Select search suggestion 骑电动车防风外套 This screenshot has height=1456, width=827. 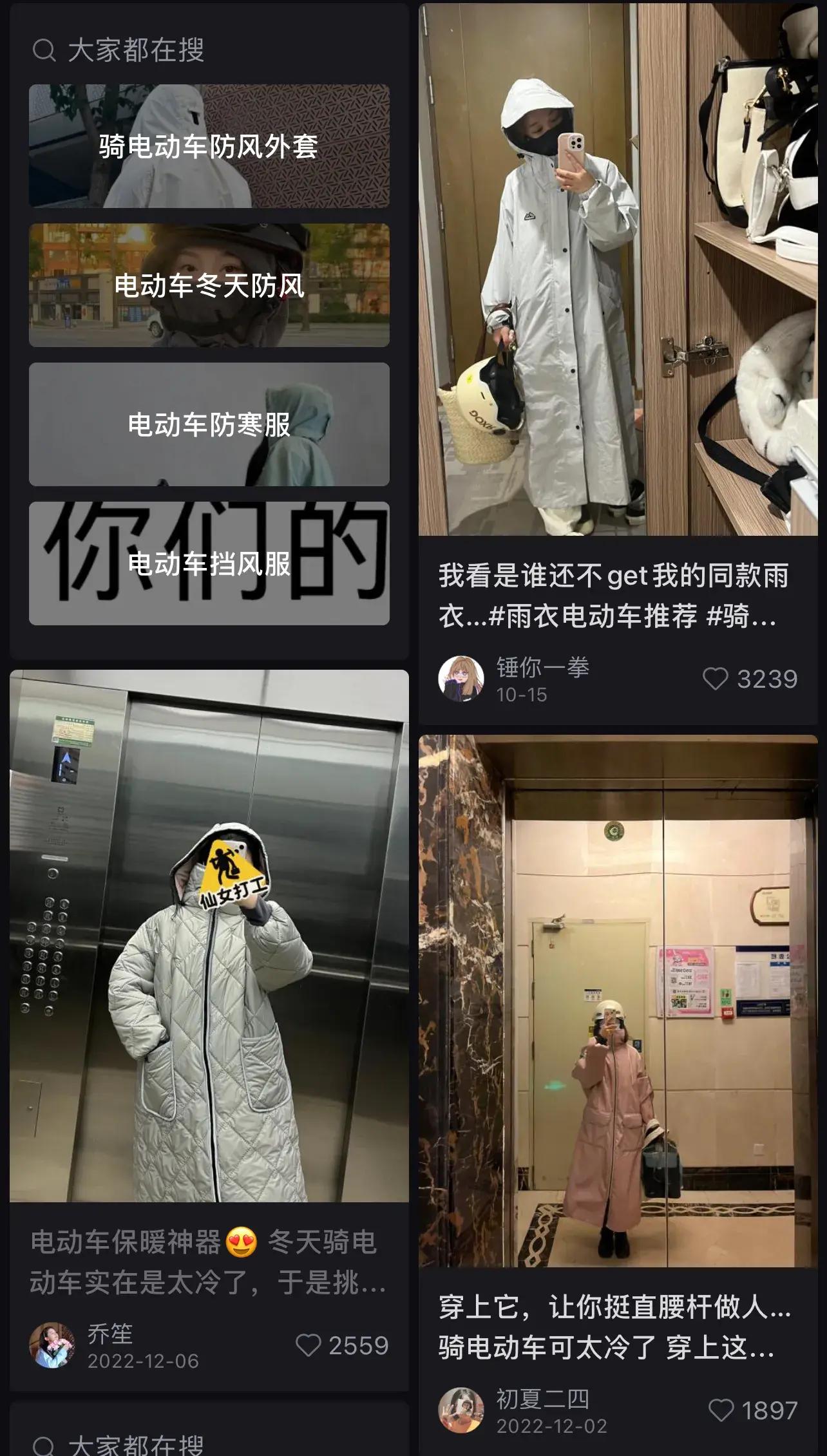(x=209, y=146)
